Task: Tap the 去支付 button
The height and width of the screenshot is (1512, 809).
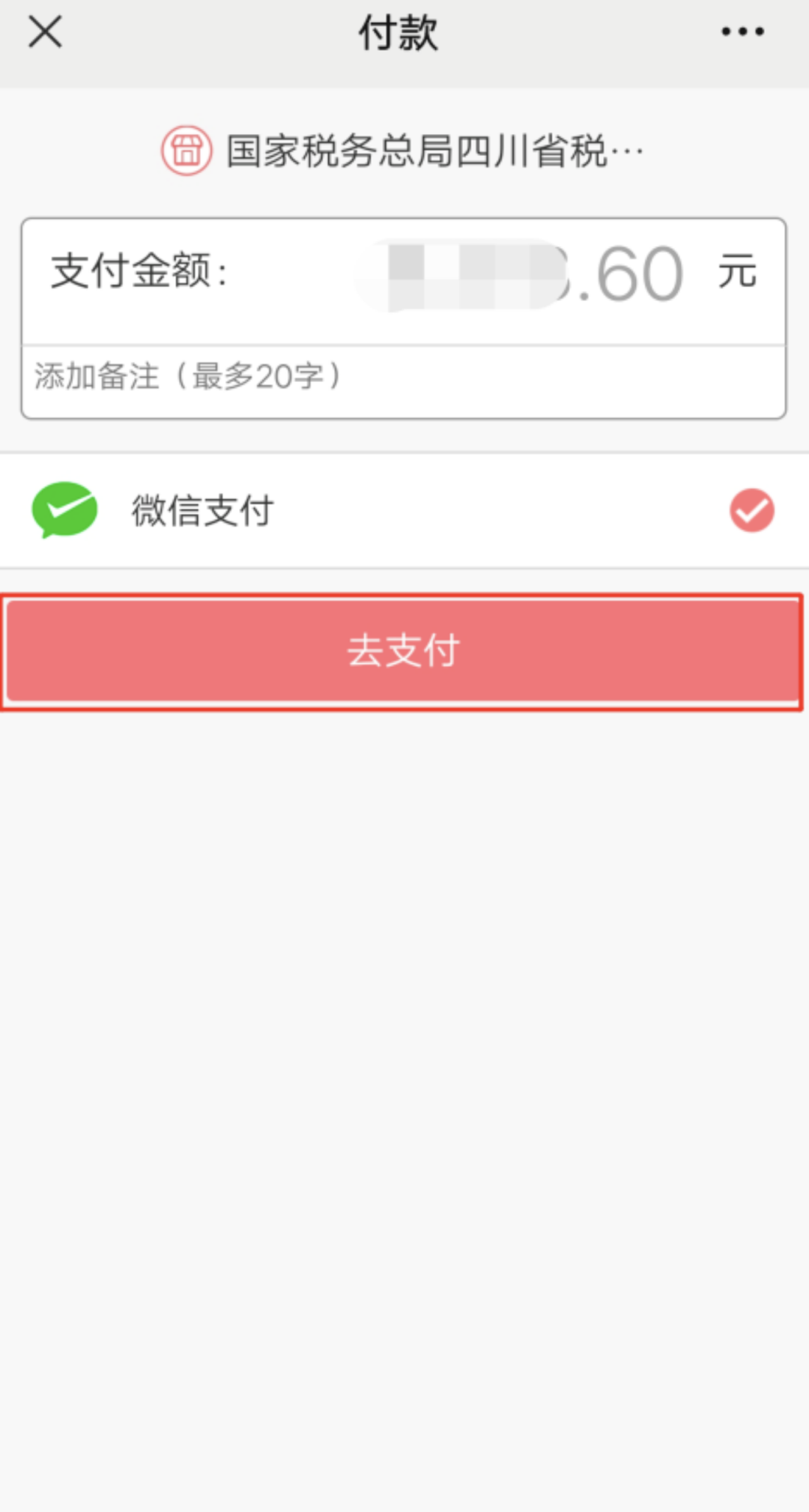Action: tap(403, 651)
